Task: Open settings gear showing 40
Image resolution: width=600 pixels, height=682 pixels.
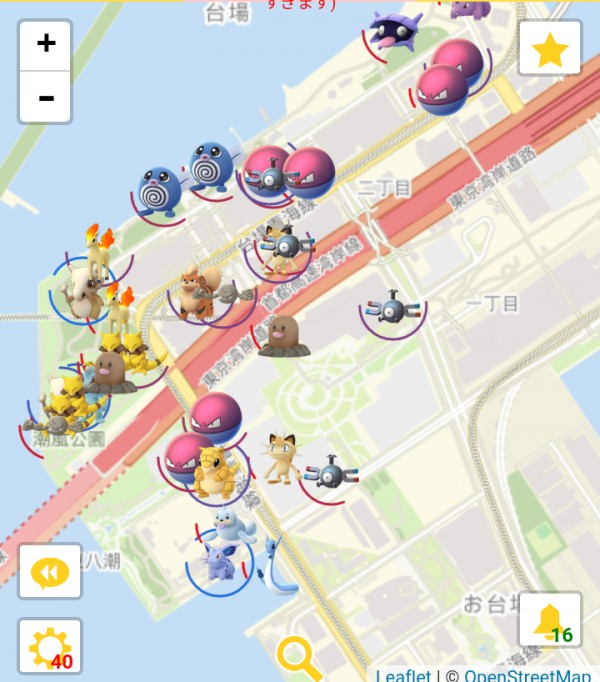Action: [50, 647]
